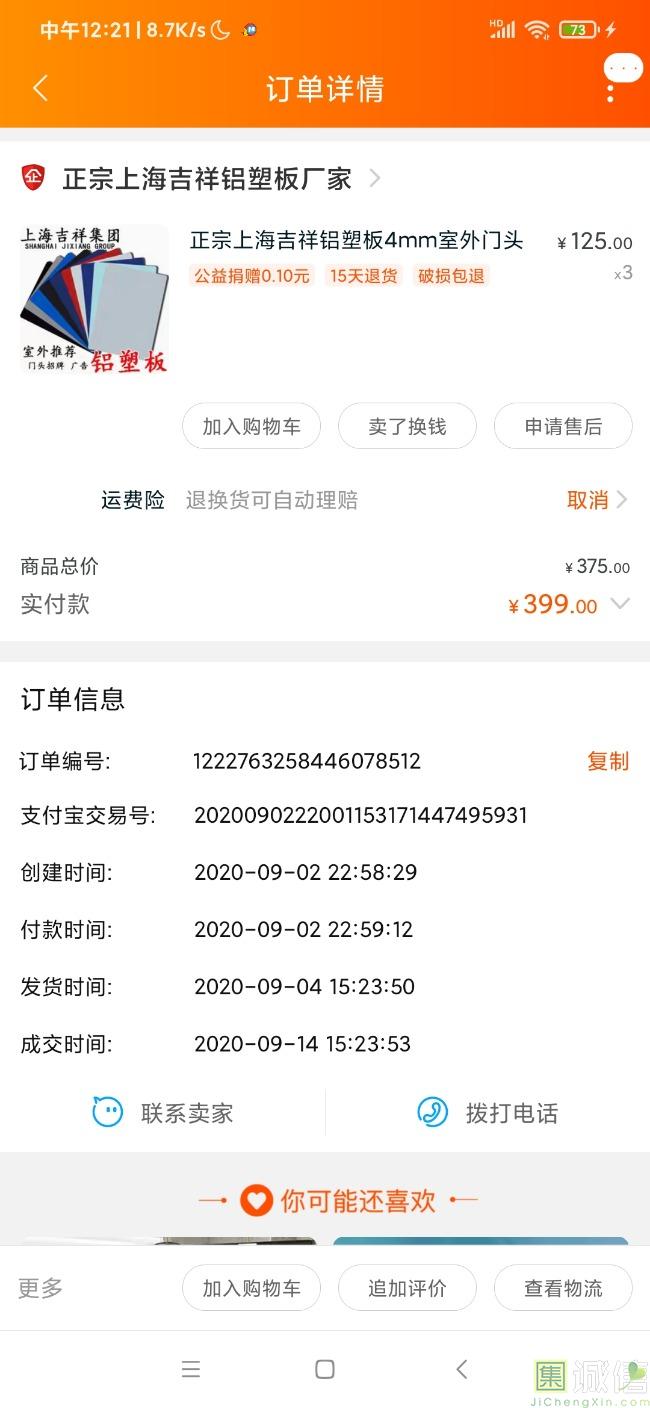Open 更多 options in the bottom bar
Image resolution: width=650 pixels, height=1408 pixels.
click(41, 1288)
